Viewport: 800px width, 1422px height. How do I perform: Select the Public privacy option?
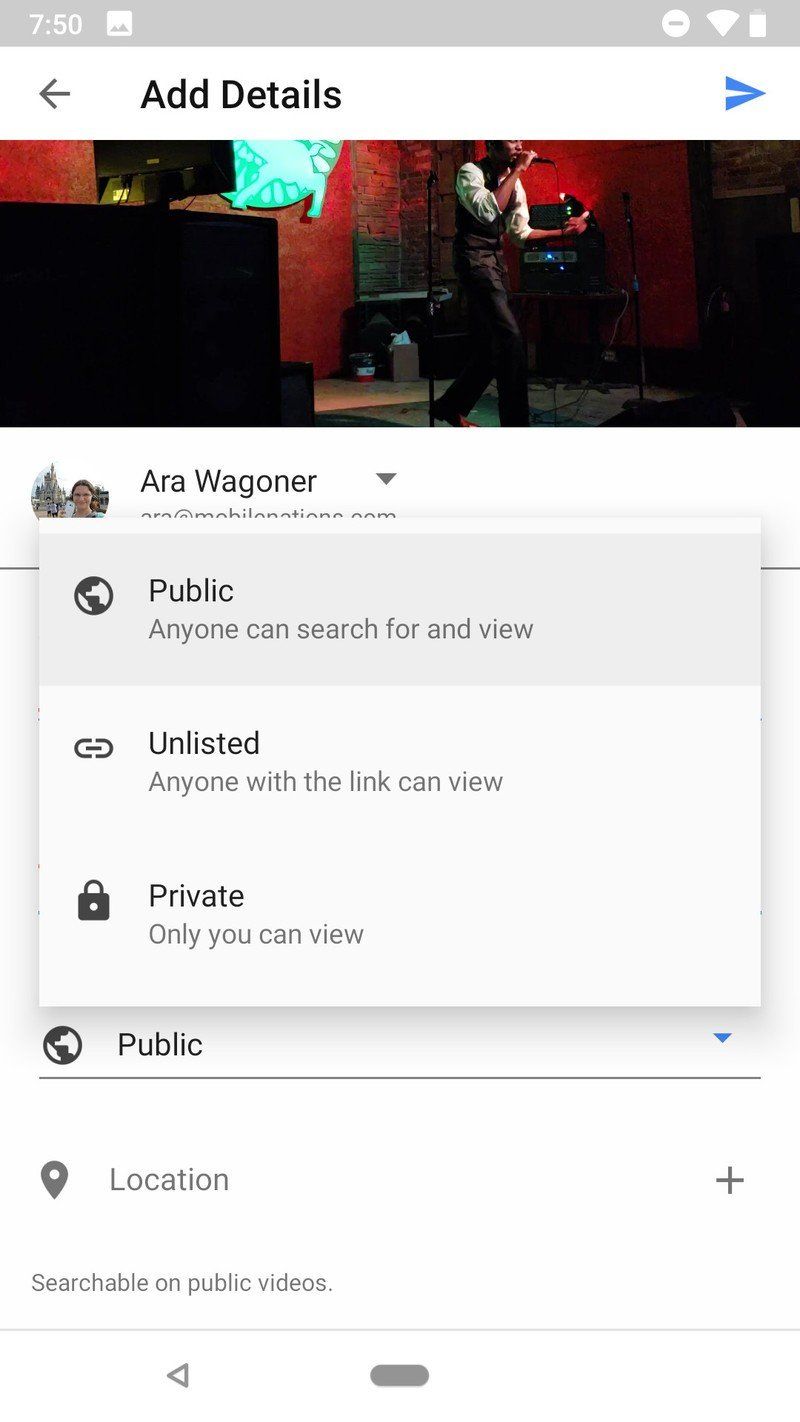[400, 609]
